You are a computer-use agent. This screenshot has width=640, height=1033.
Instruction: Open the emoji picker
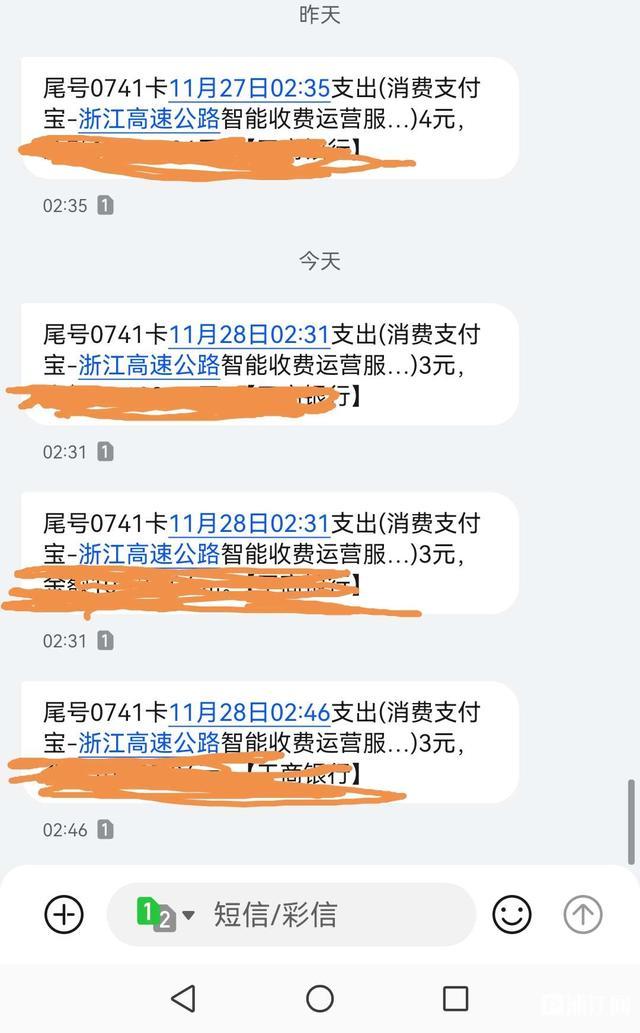(x=512, y=914)
